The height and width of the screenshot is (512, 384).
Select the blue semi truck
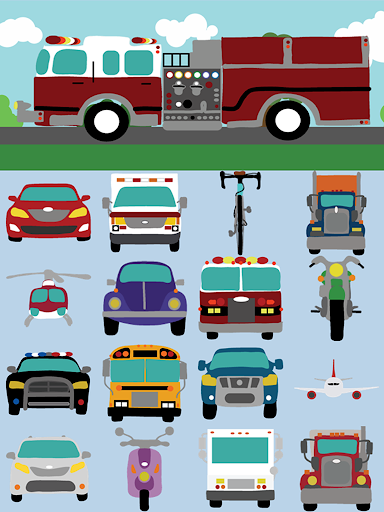coord(336,212)
